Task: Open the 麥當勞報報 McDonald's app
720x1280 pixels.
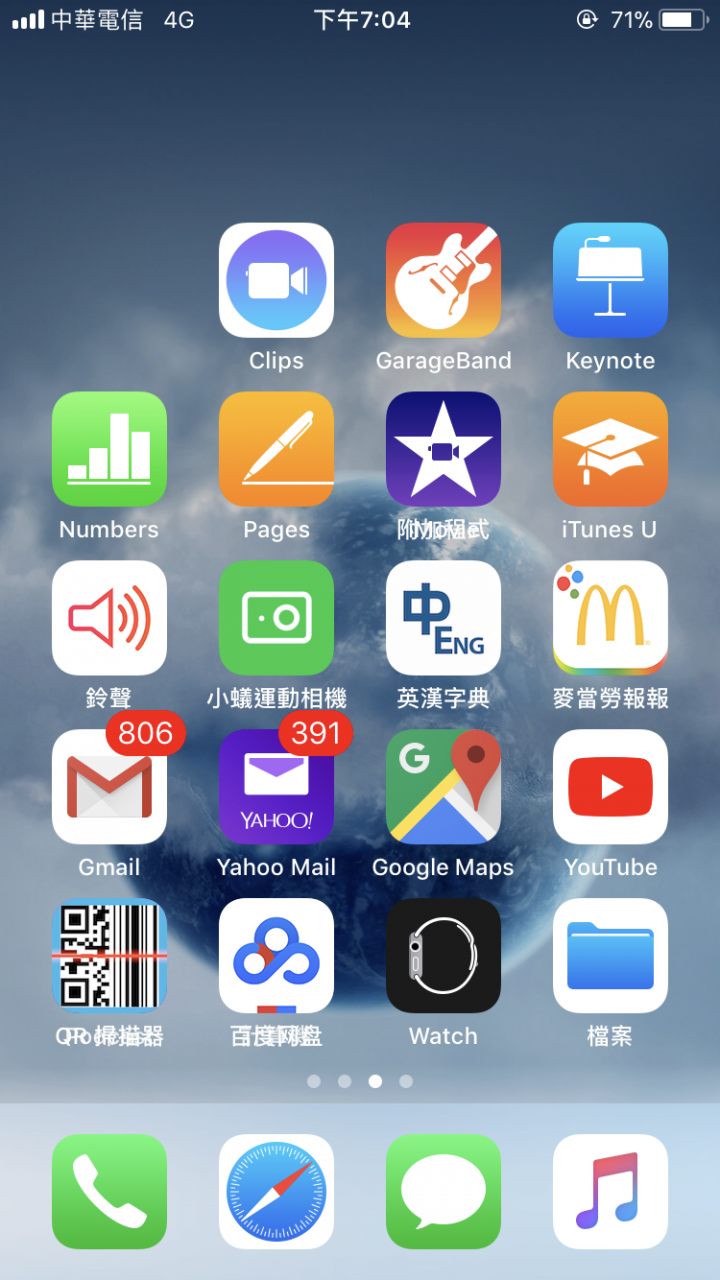Action: pos(610,618)
